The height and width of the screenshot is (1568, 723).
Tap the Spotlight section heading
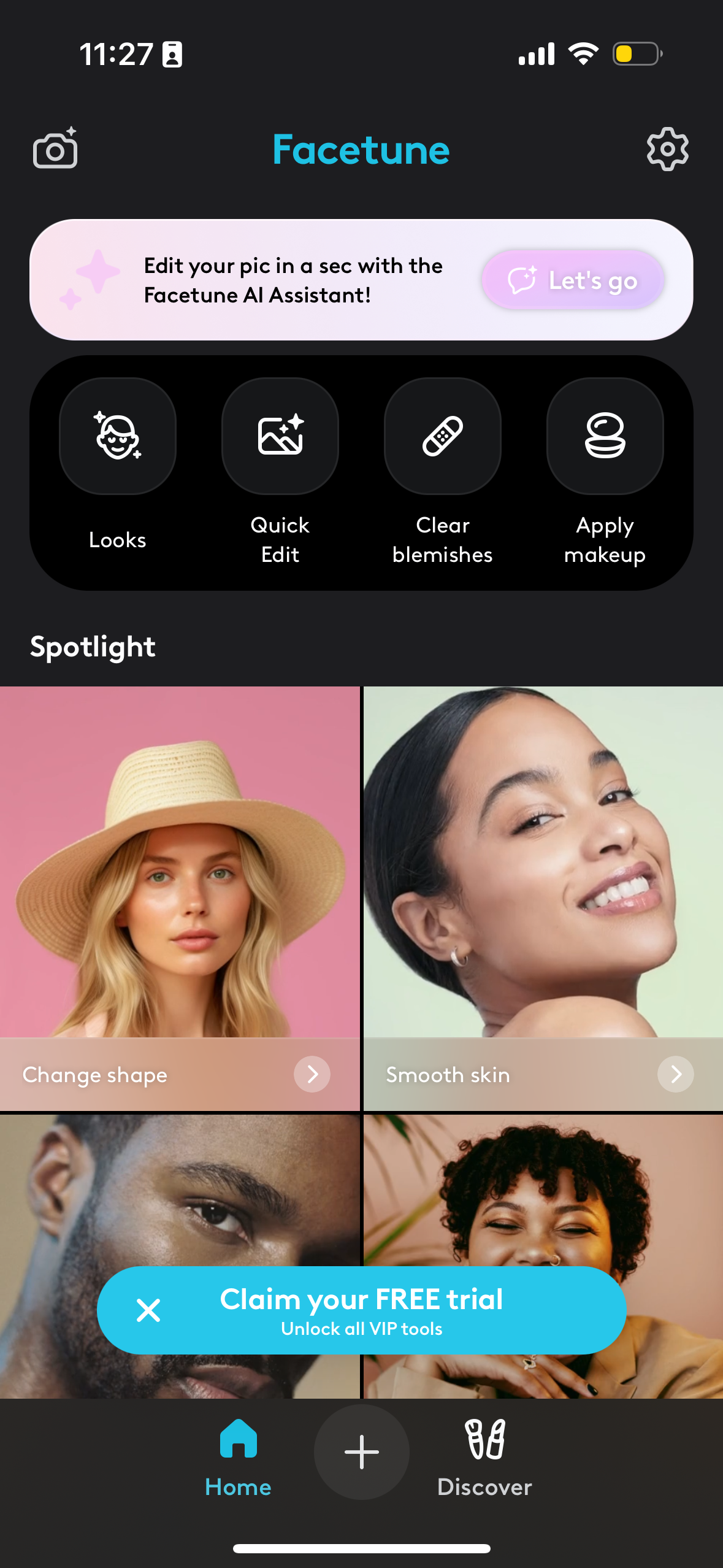(x=92, y=647)
